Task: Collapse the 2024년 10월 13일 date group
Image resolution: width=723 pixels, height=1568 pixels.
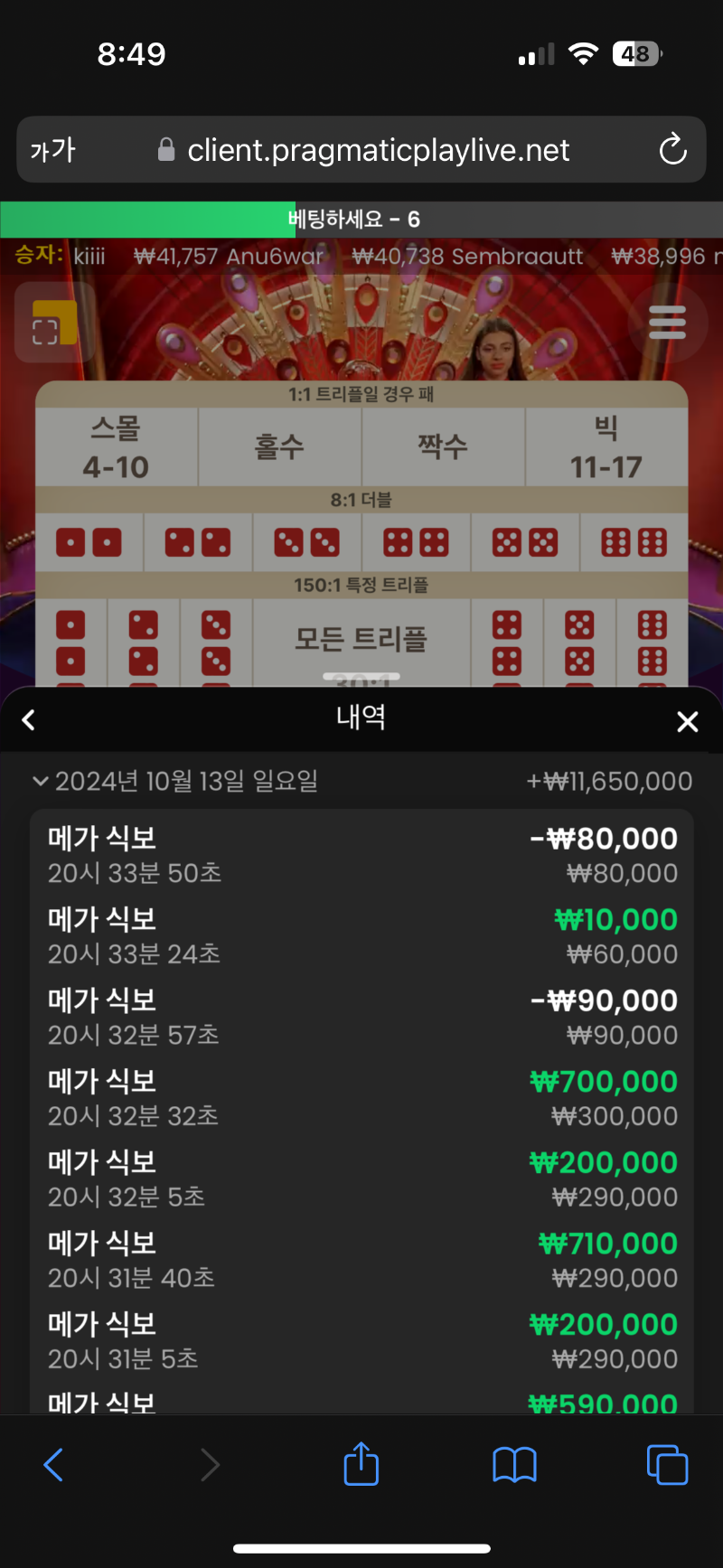Action: (x=41, y=781)
